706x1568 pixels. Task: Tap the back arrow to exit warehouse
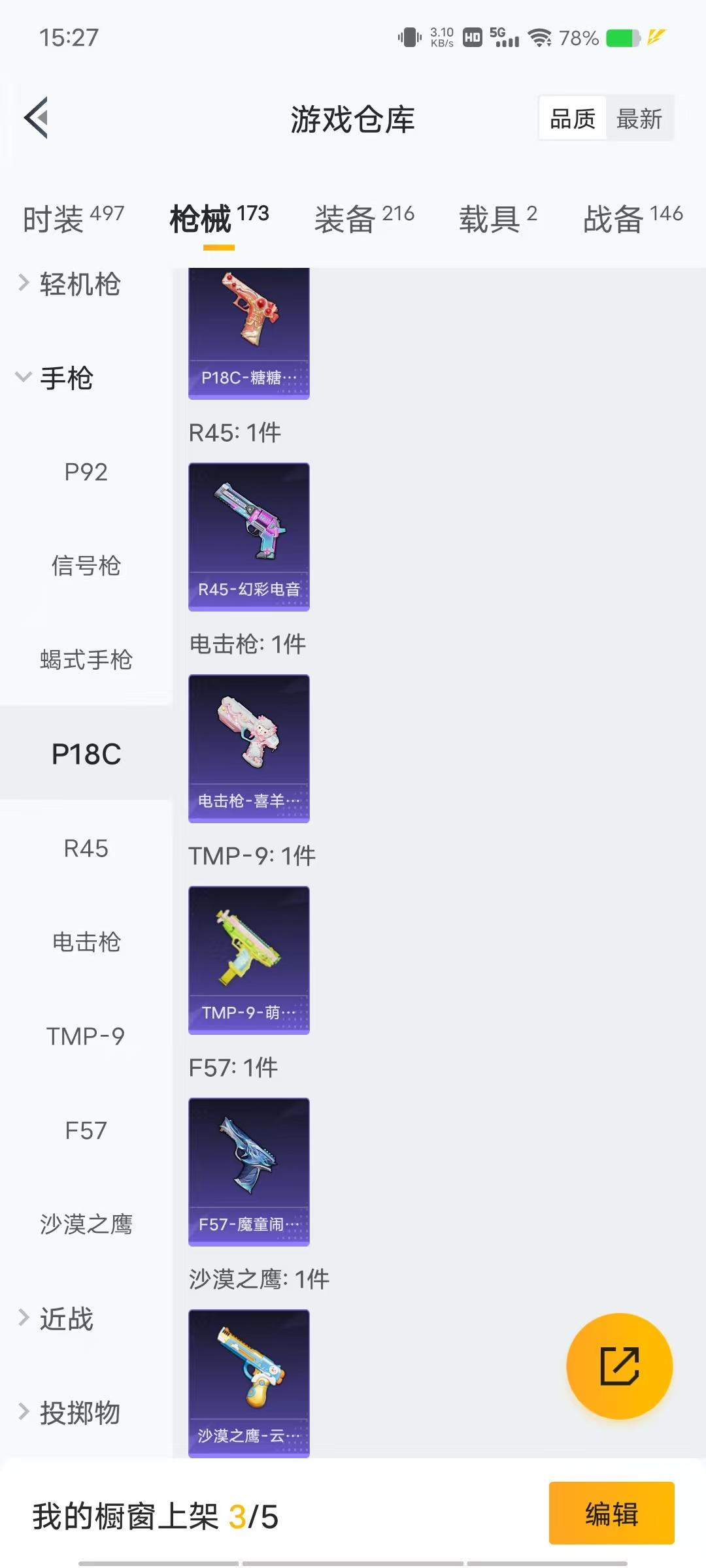pos(36,118)
